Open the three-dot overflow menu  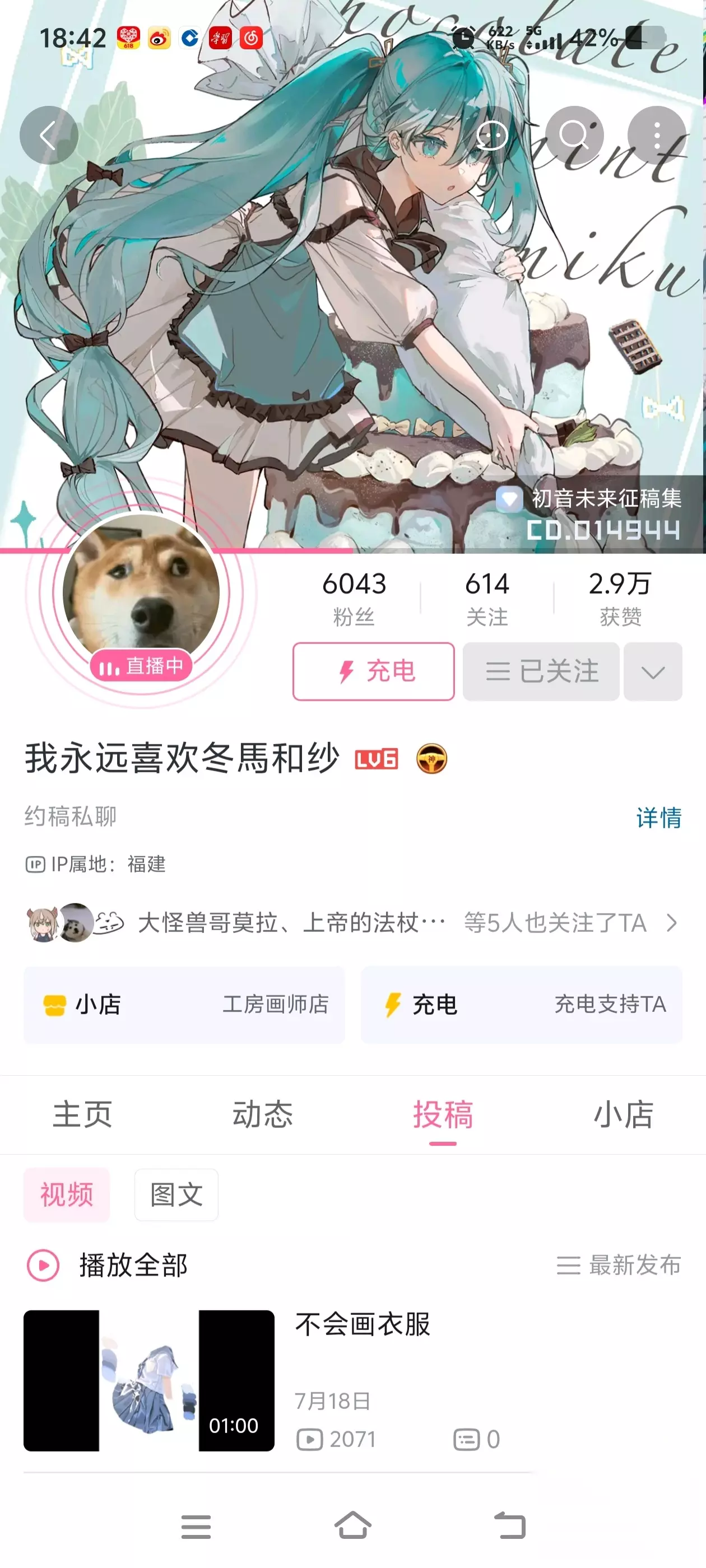point(657,135)
